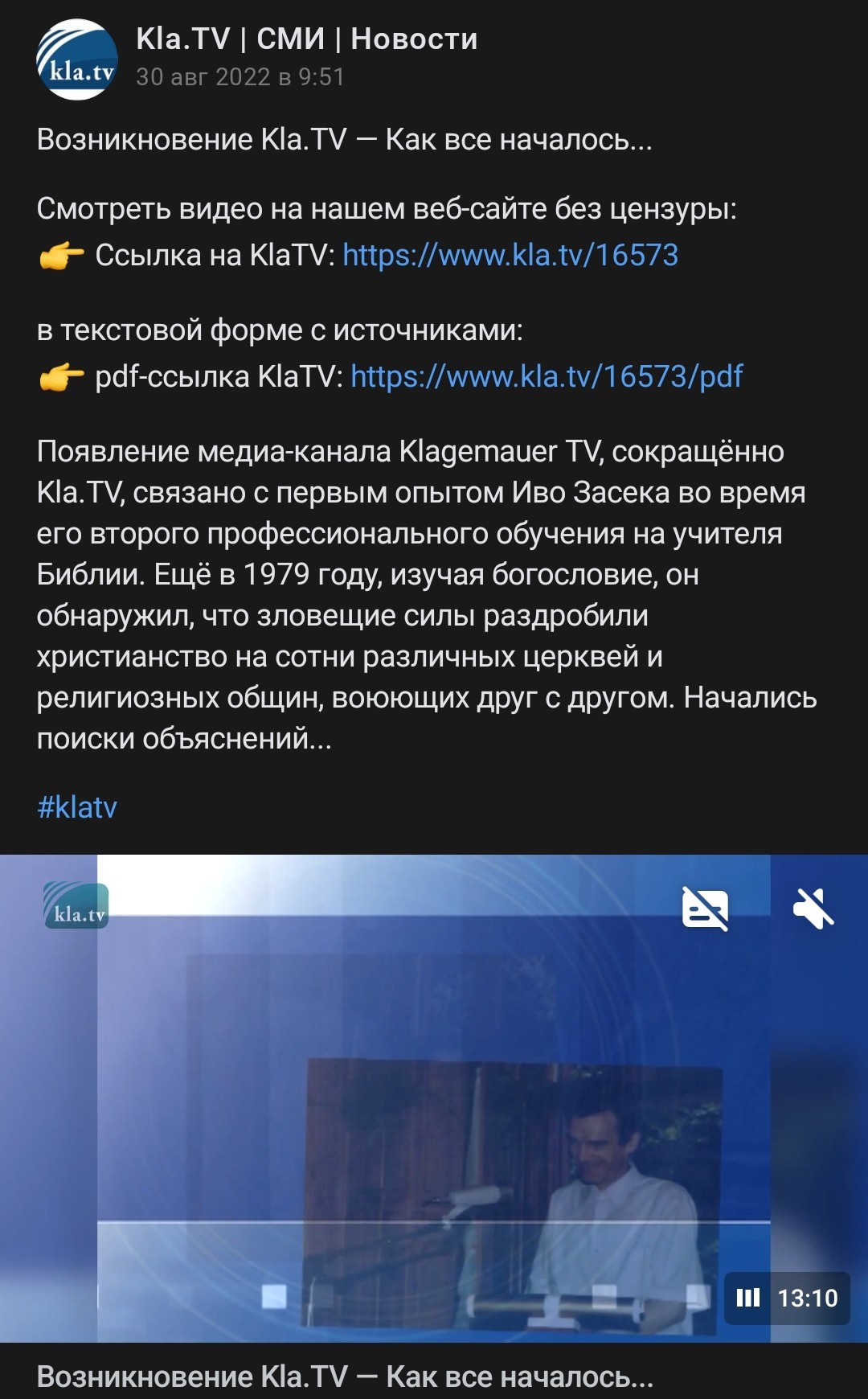Screen dimensions: 868x1399
Task: Open the Kla.TV | СМИ | Новости channel name
Action: (x=306, y=39)
